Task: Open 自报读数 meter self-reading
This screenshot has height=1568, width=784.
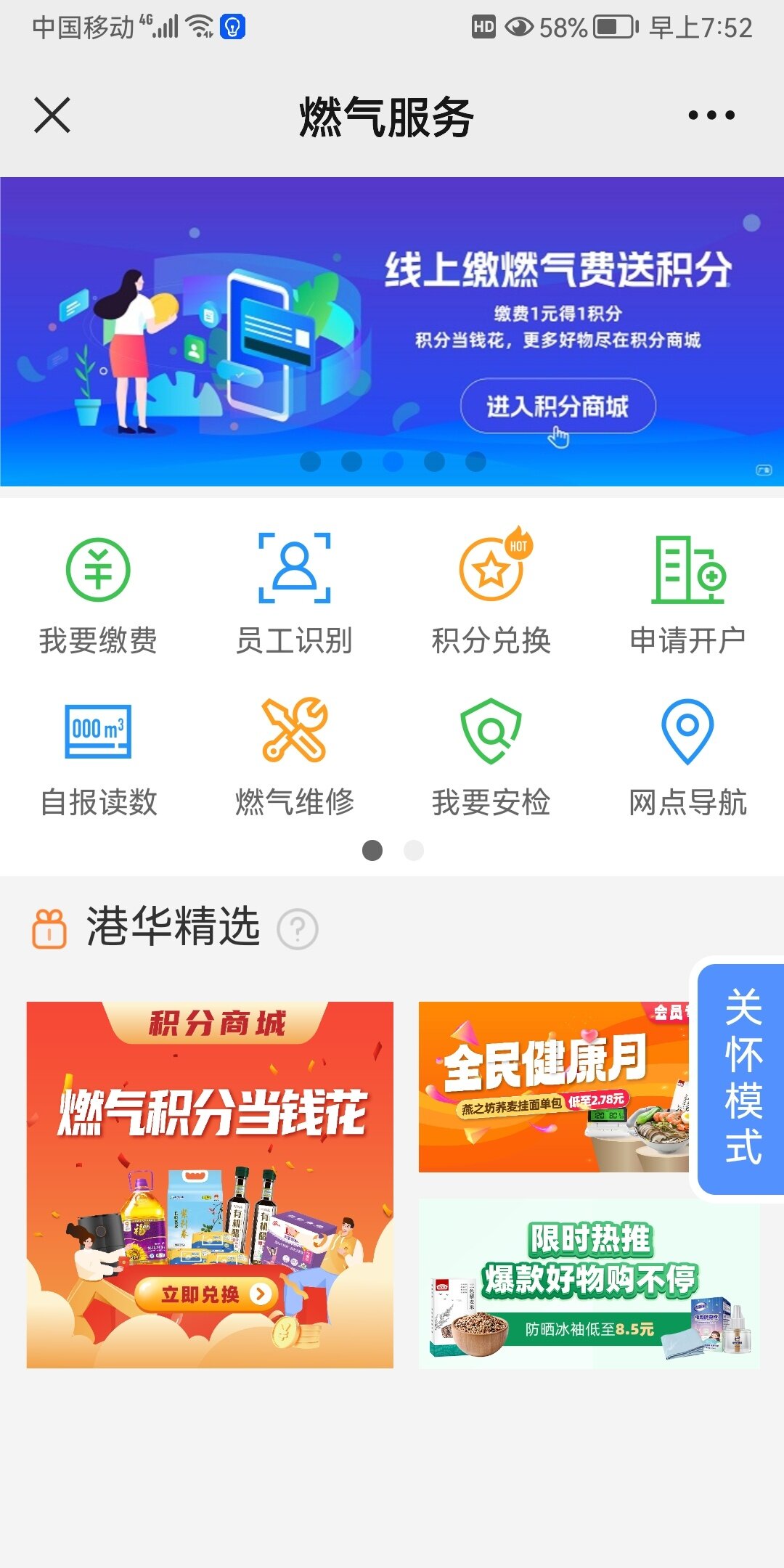Action: [x=98, y=756]
